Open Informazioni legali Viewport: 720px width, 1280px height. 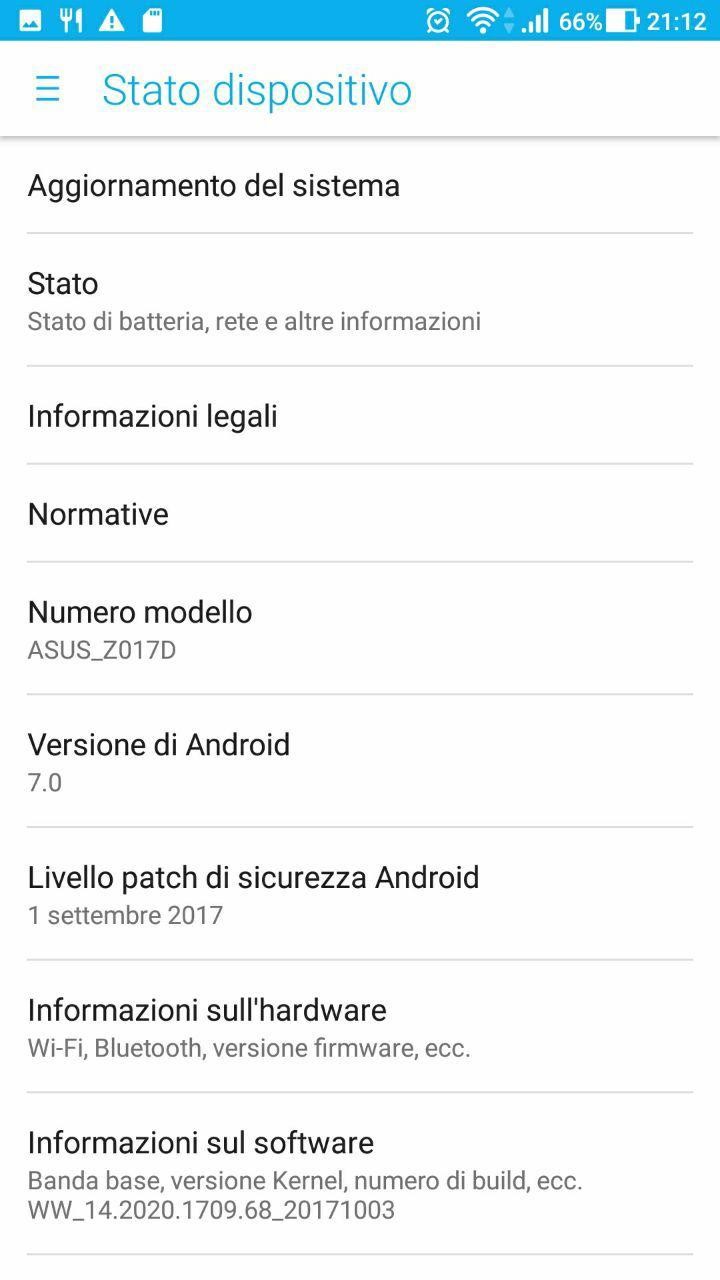click(360, 415)
